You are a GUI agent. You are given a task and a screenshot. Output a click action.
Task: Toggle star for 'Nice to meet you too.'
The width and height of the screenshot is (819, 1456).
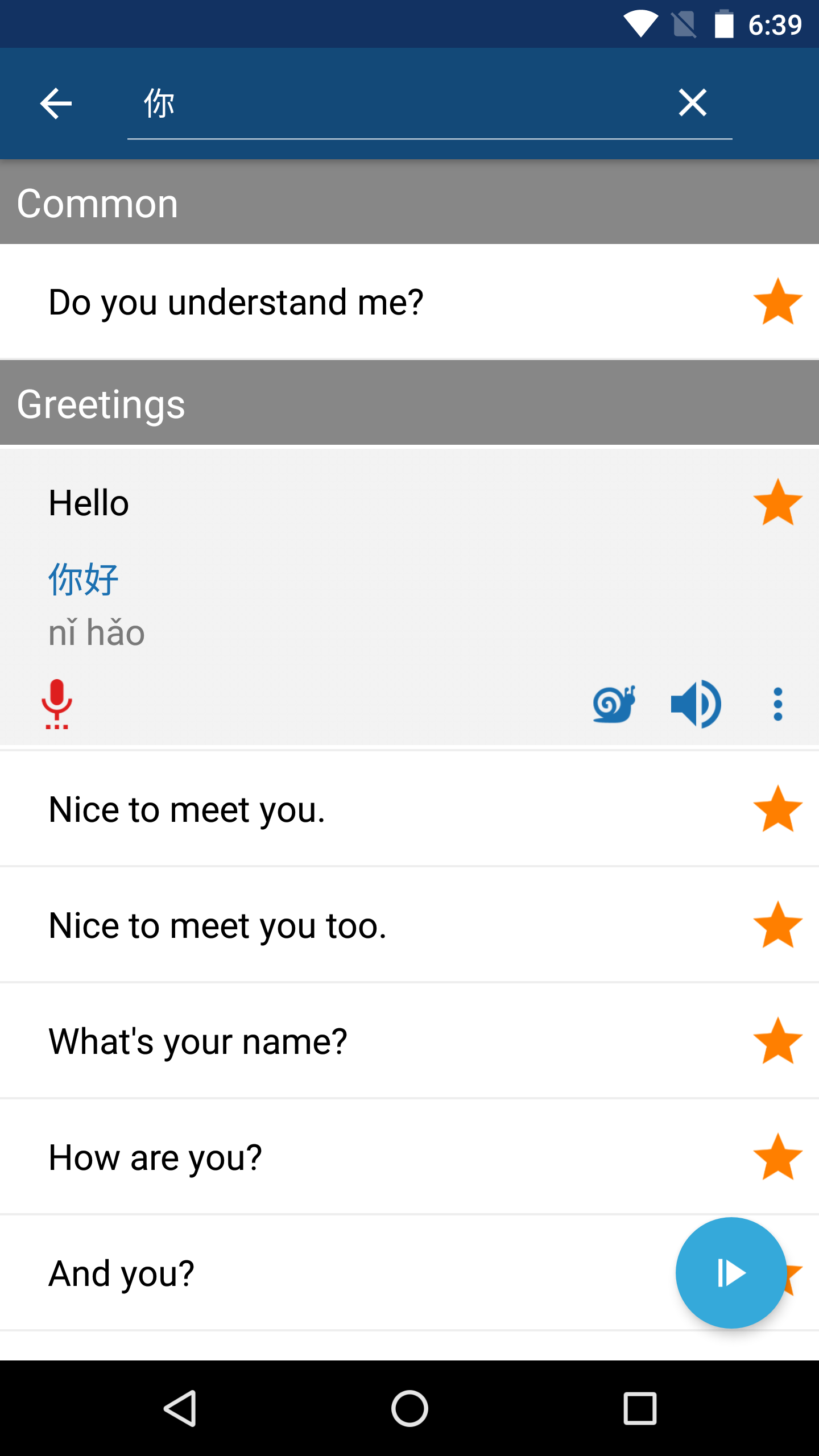(x=777, y=925)
